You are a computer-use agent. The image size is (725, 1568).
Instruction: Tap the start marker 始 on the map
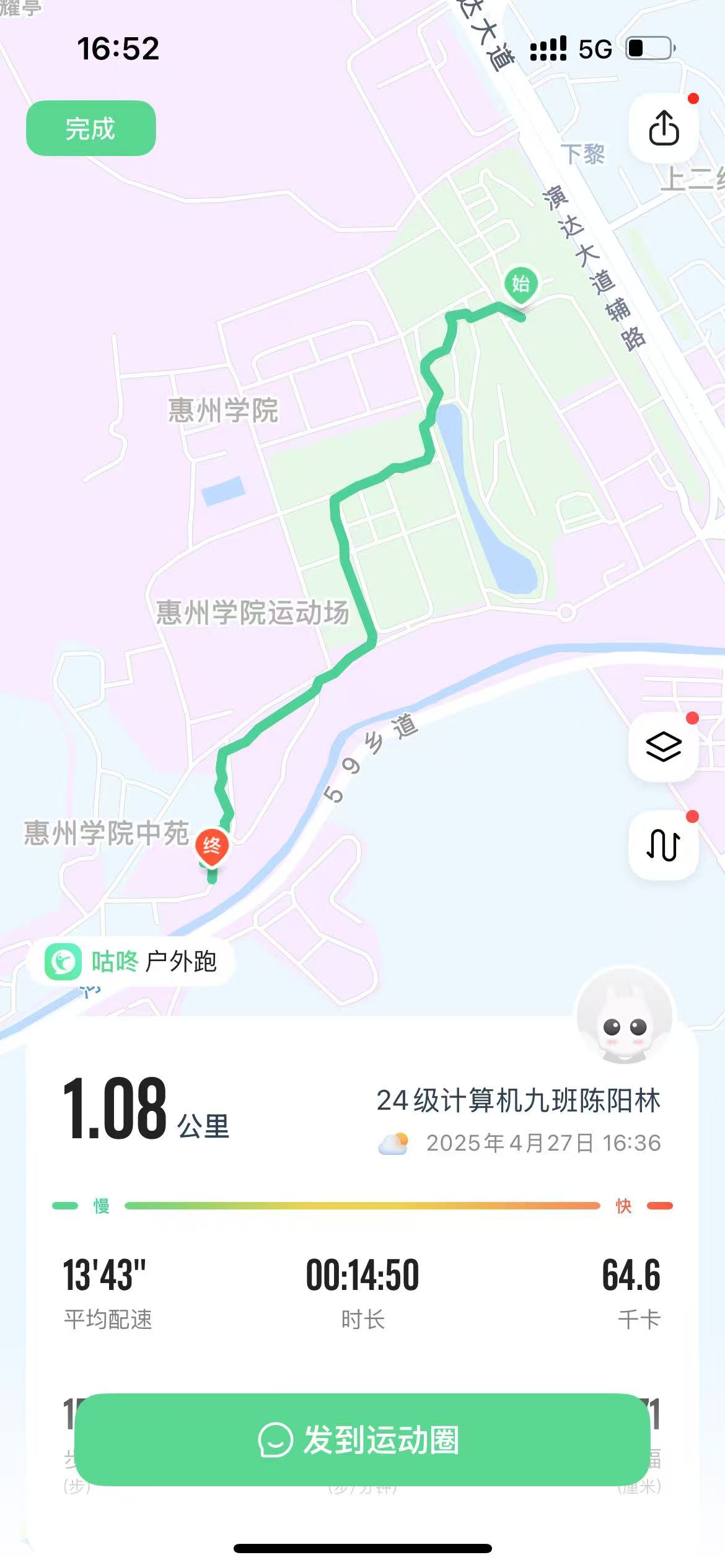tap(521, 285)
